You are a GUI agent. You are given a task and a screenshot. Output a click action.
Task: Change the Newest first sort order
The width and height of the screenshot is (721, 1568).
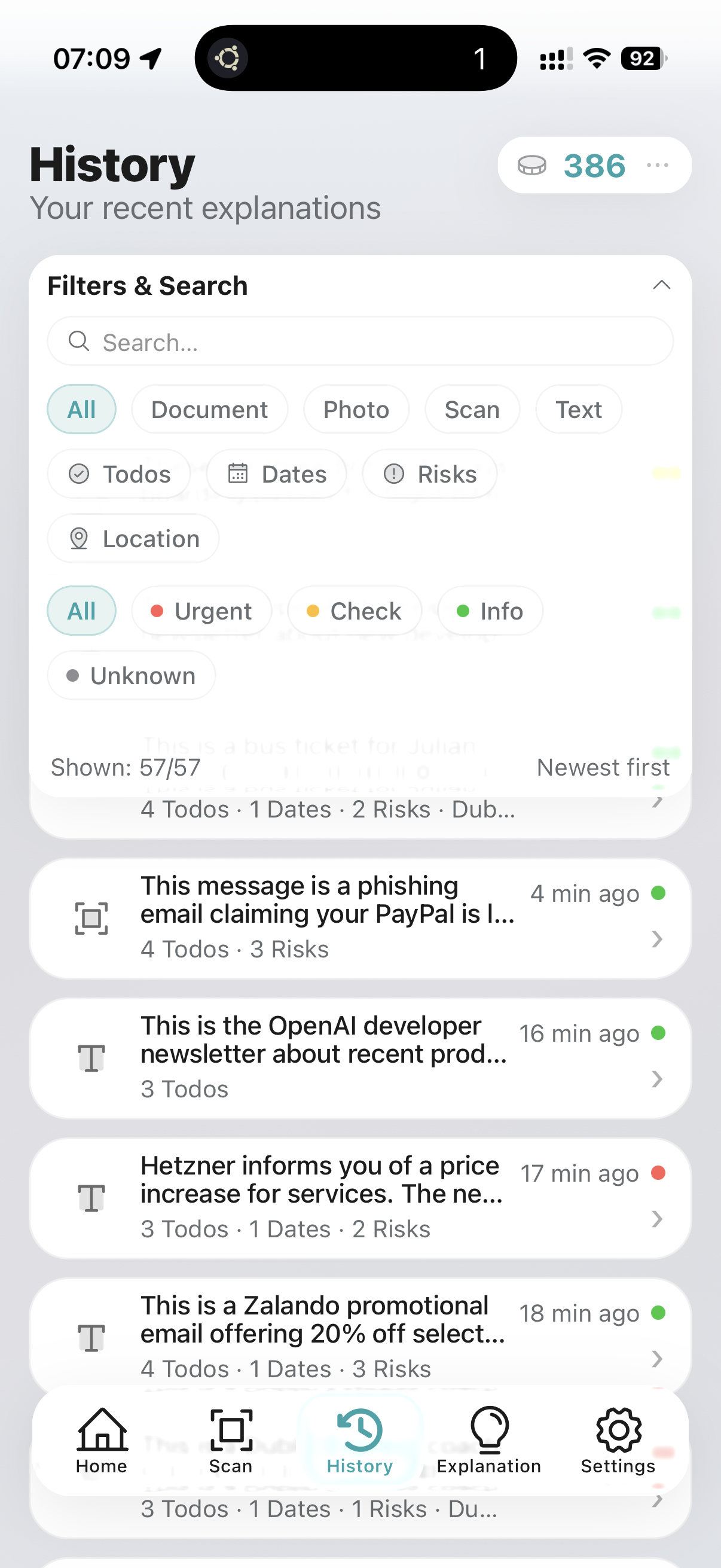pos(603,768)
